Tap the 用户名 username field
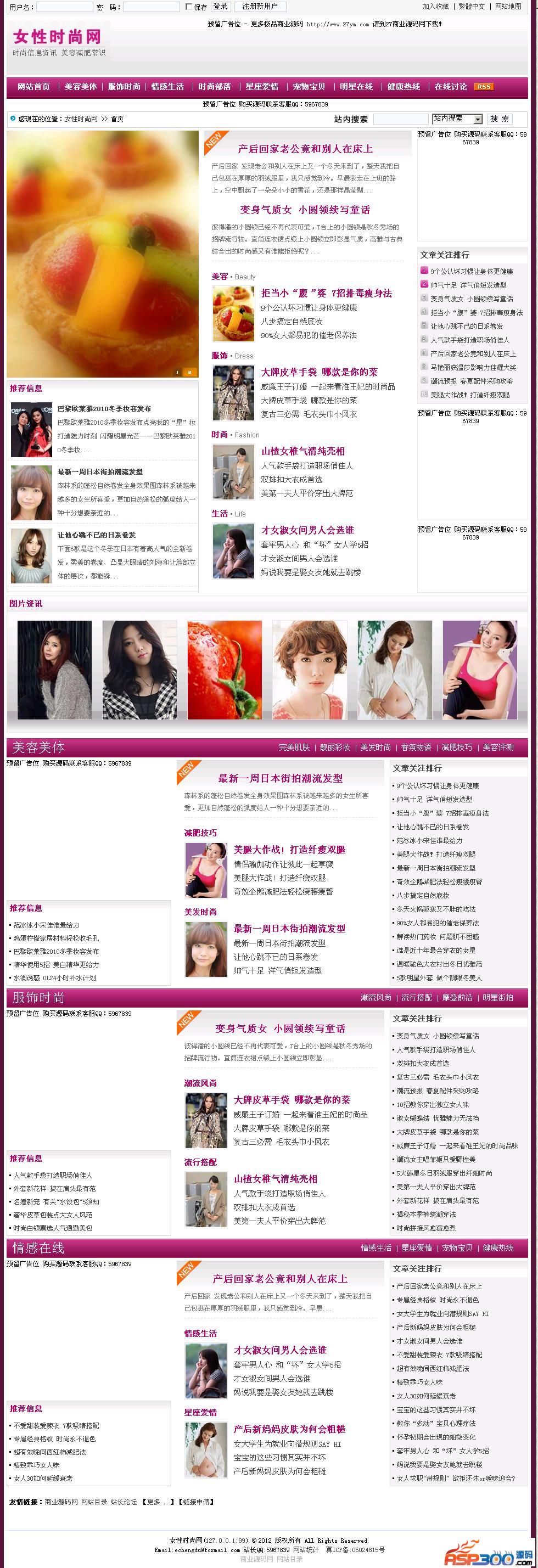The image size is (538, 1568). click(x=64, y=7)
